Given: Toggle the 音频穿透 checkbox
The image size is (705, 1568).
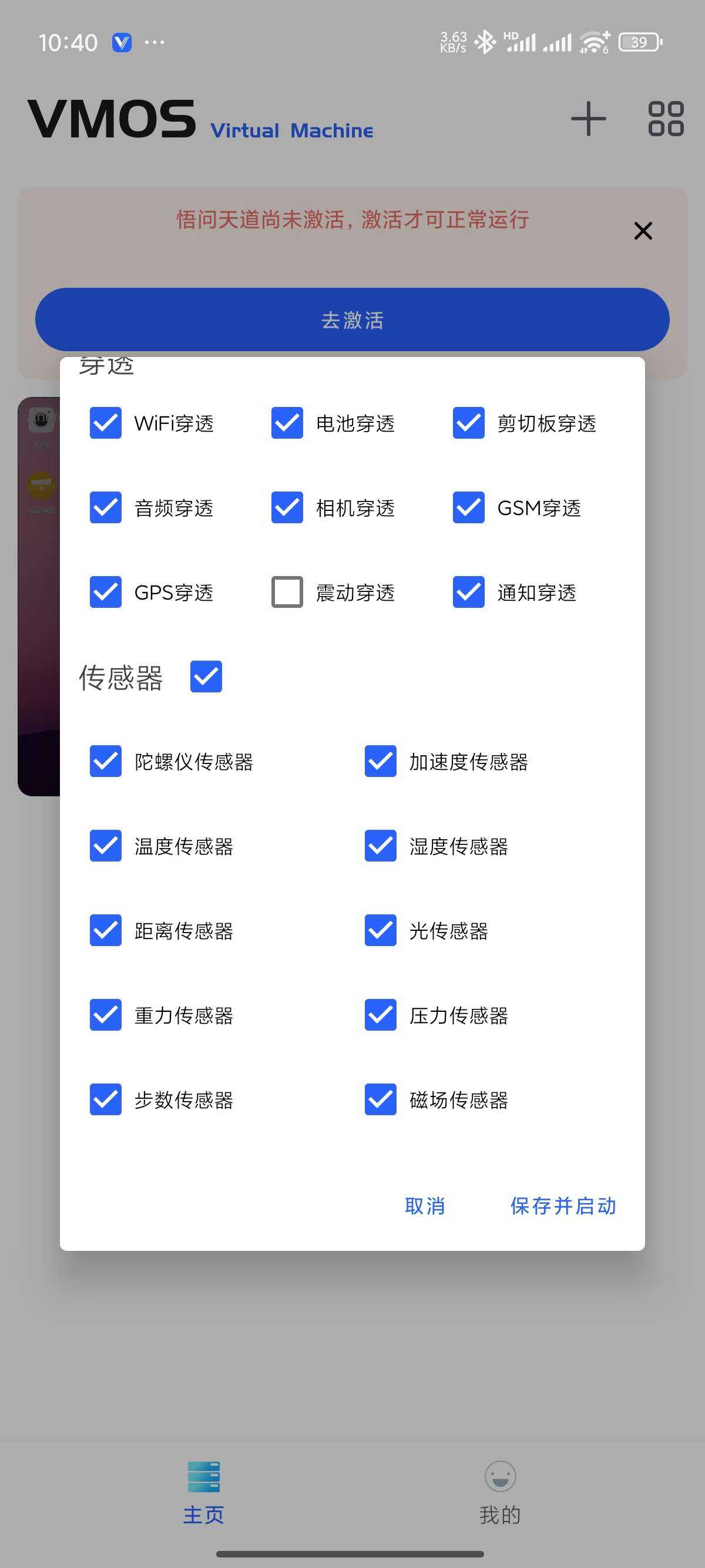Looking at the screenshot, I should click(105, 507).
